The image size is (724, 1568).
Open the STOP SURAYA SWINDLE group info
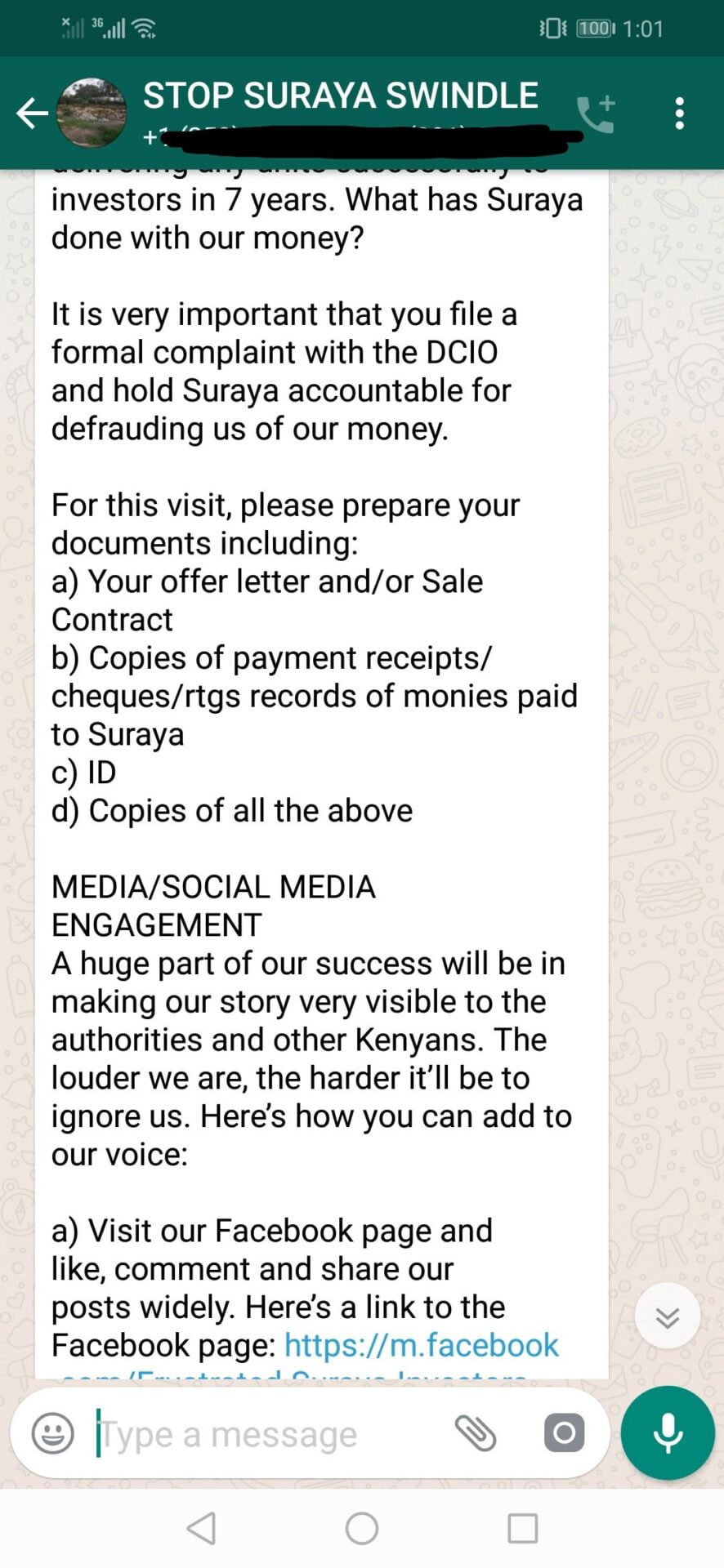pos(340,96)
